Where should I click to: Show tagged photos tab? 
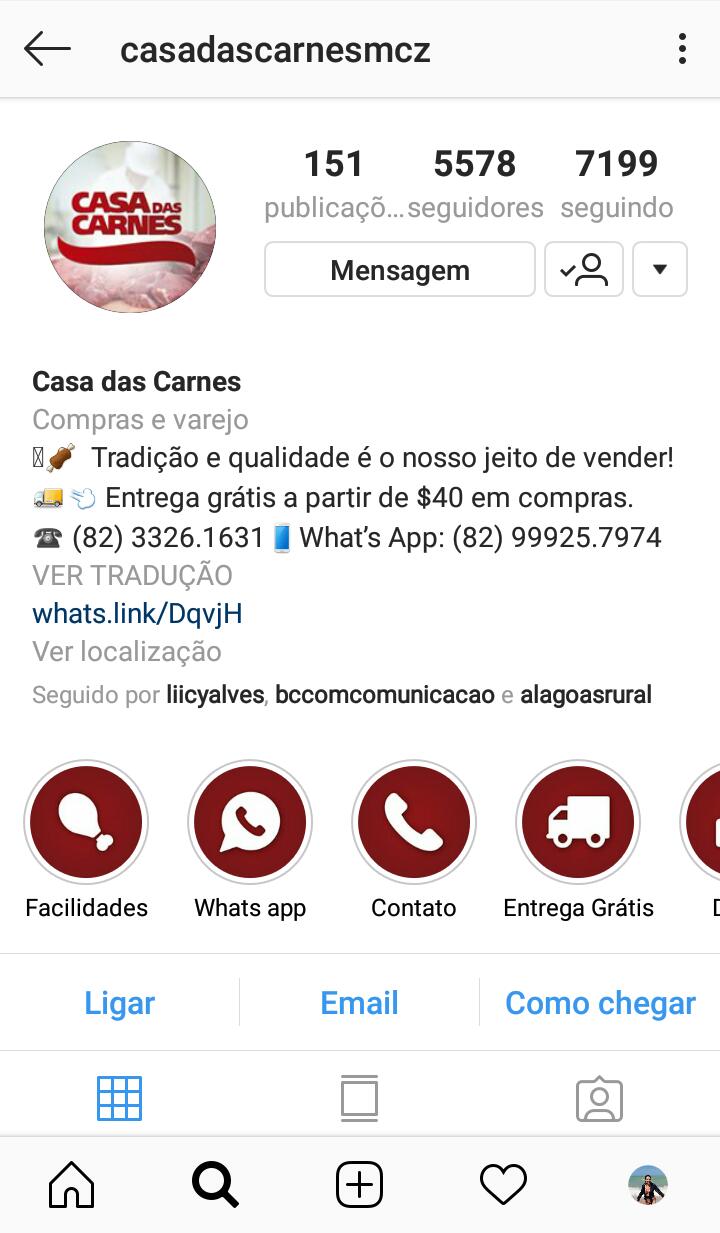coord(599,1098)
